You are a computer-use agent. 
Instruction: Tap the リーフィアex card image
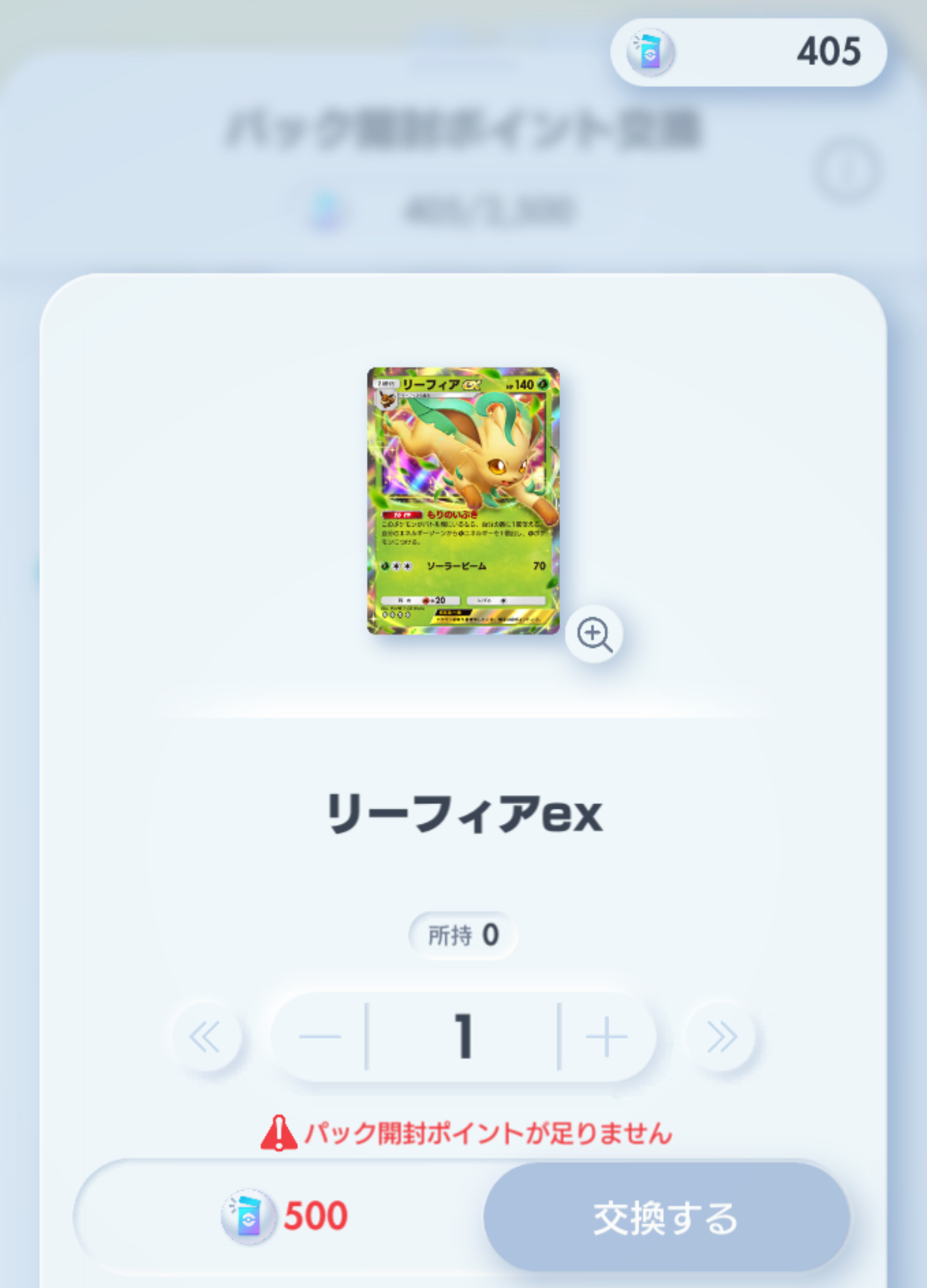[463, 501]
